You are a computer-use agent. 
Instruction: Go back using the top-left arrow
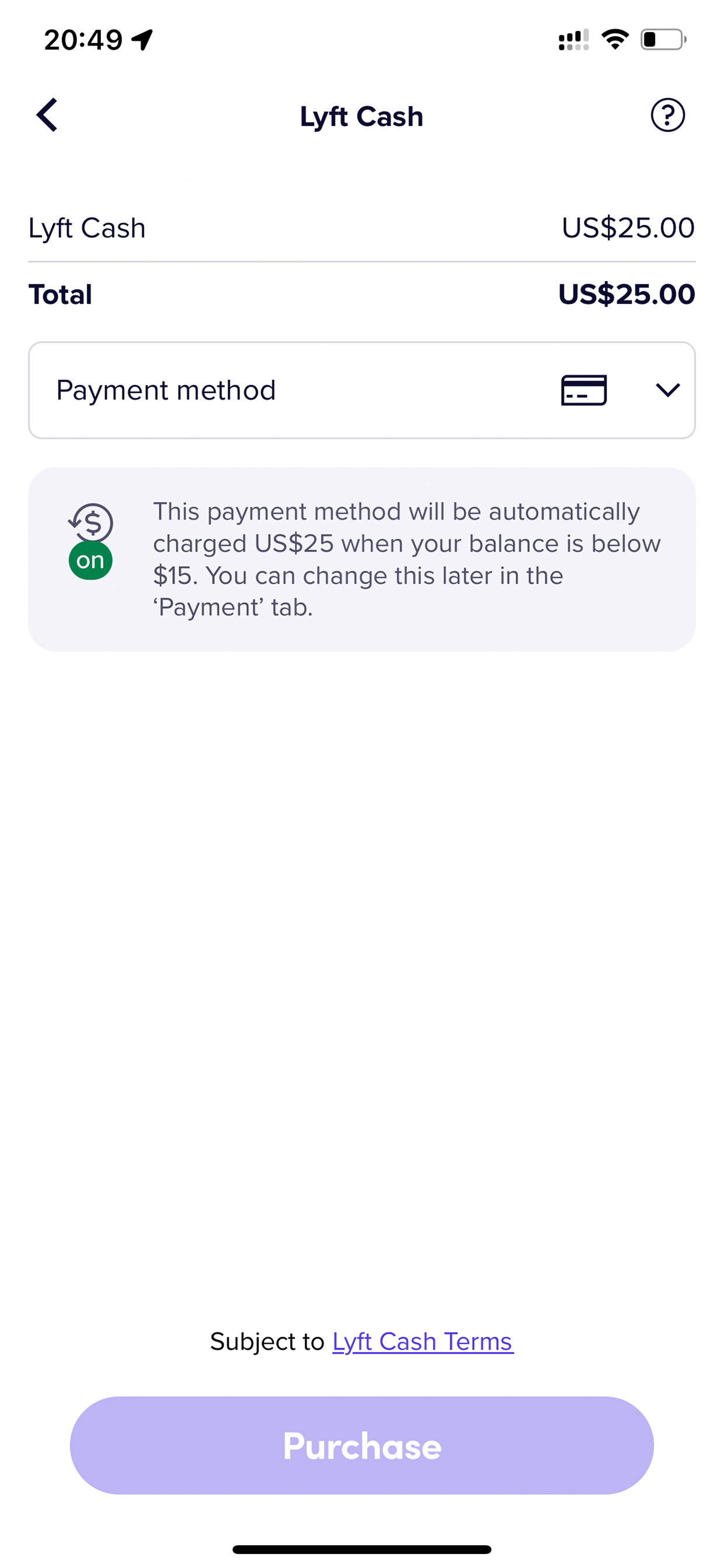click(x=47, y=115)
